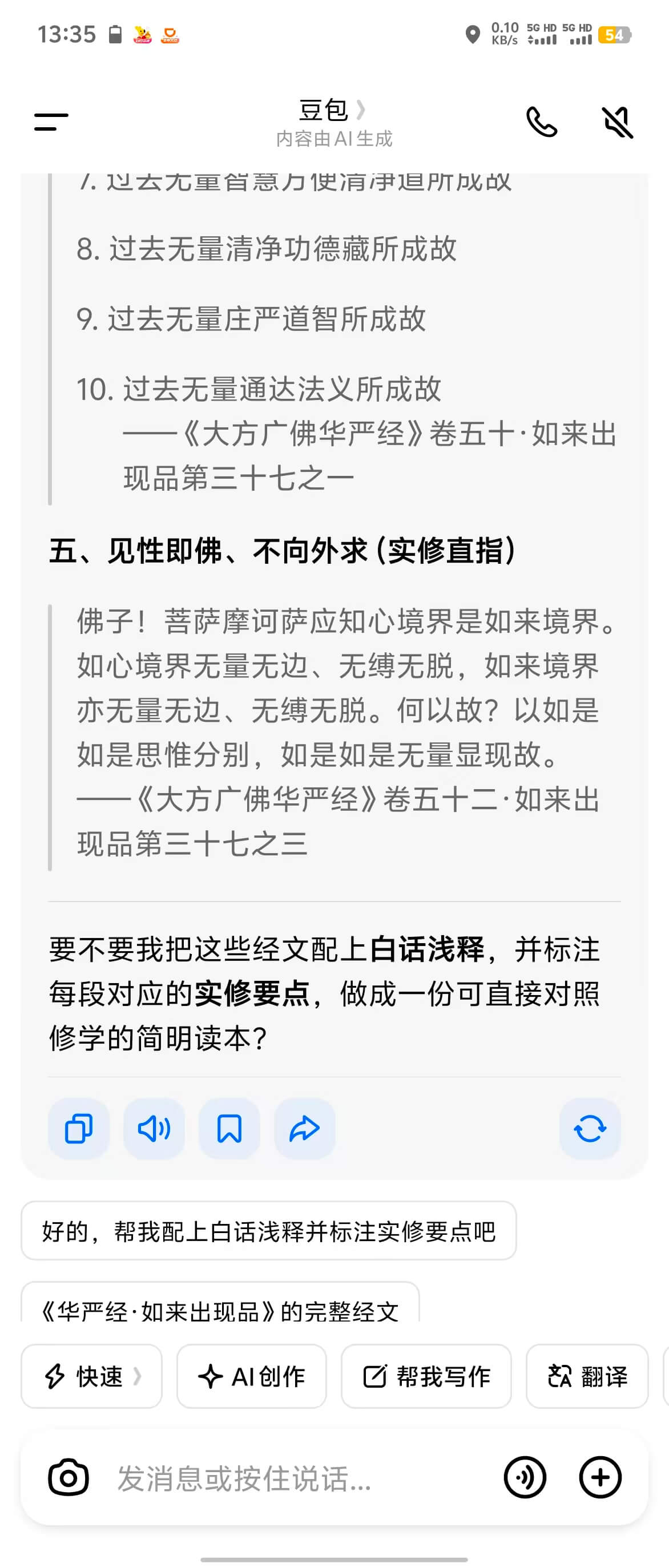The height and width of the screenshot is (1568, 669).
Task: Open the 快速 mode selector
Action: (92, 1376)
